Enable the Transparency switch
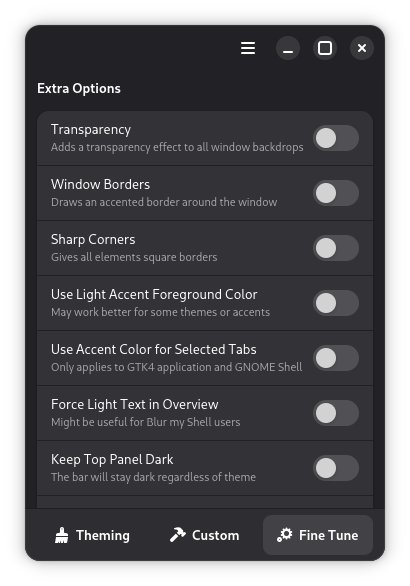Viewport: 410px width, 586px height. pyautogui.click(x=336, y=138)
